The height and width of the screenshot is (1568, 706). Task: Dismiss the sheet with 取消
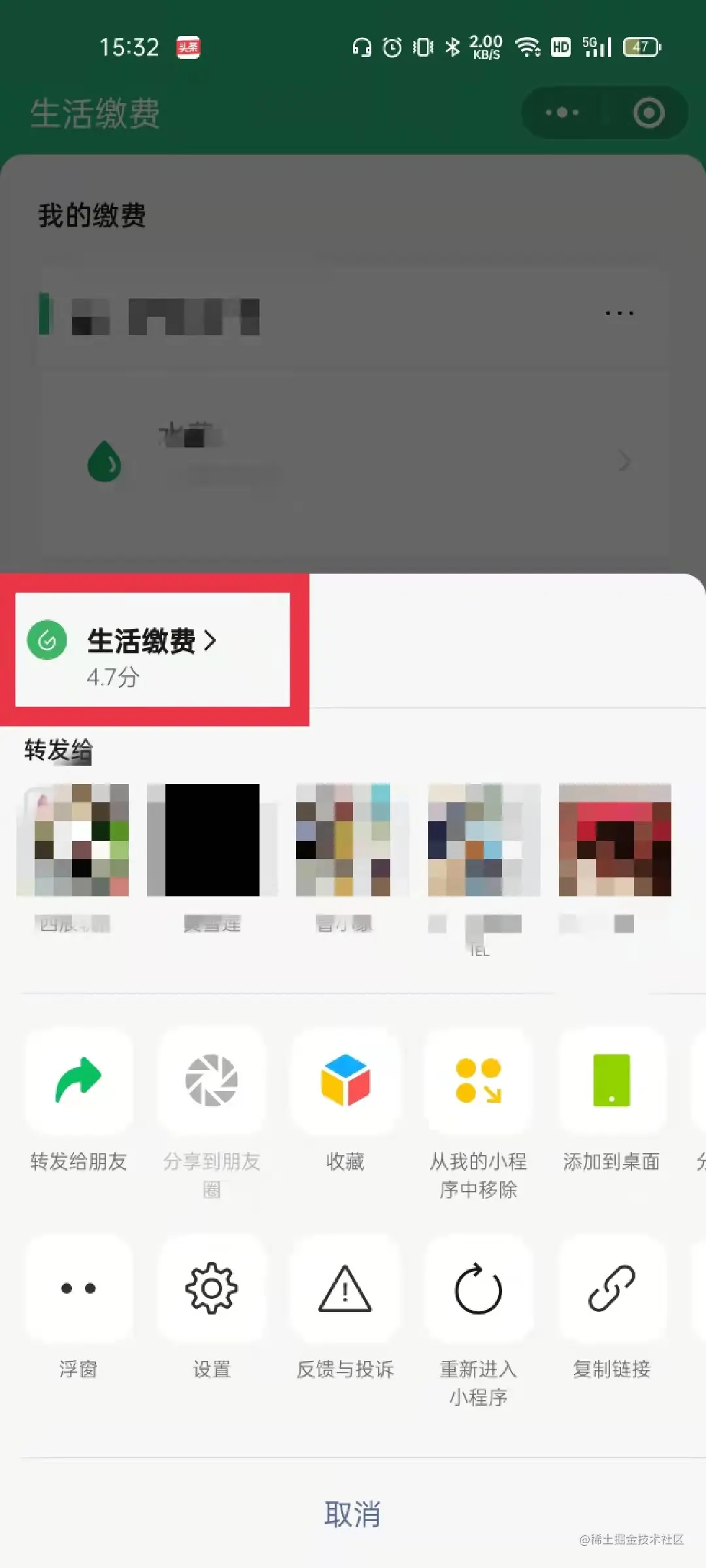click(x=353, y=1513)
